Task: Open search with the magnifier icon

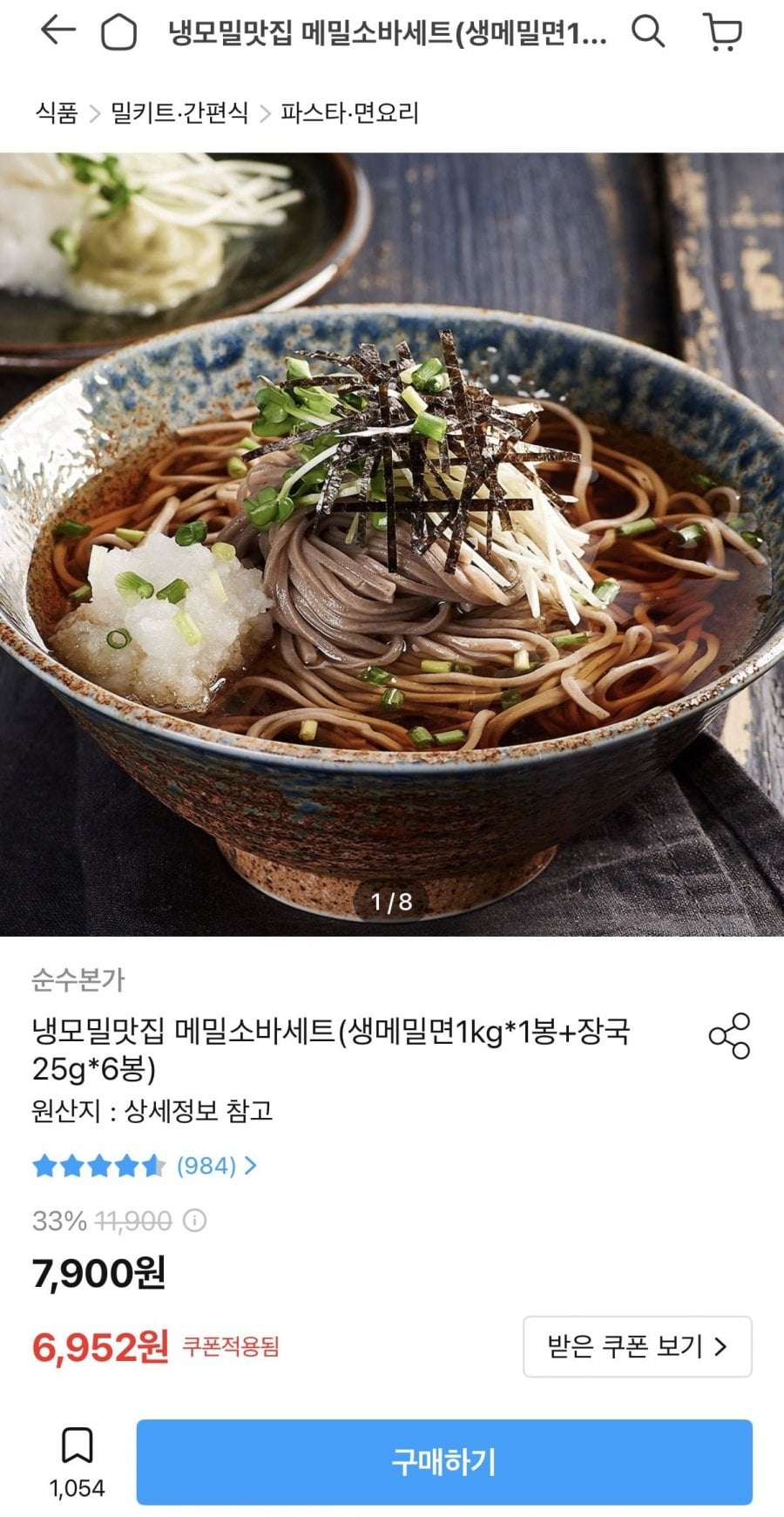Action: pos(647,32)
